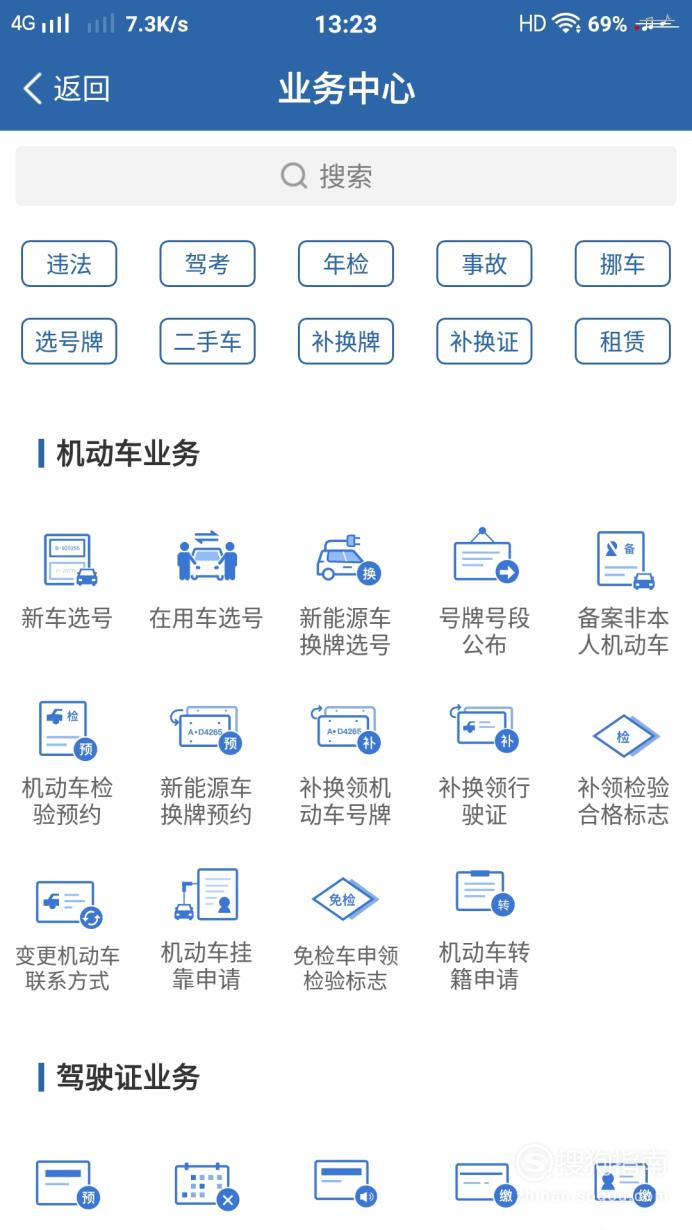Open the 选号牌 chip
Viewport: 692px width, 1230px height.
pos(69,342)
